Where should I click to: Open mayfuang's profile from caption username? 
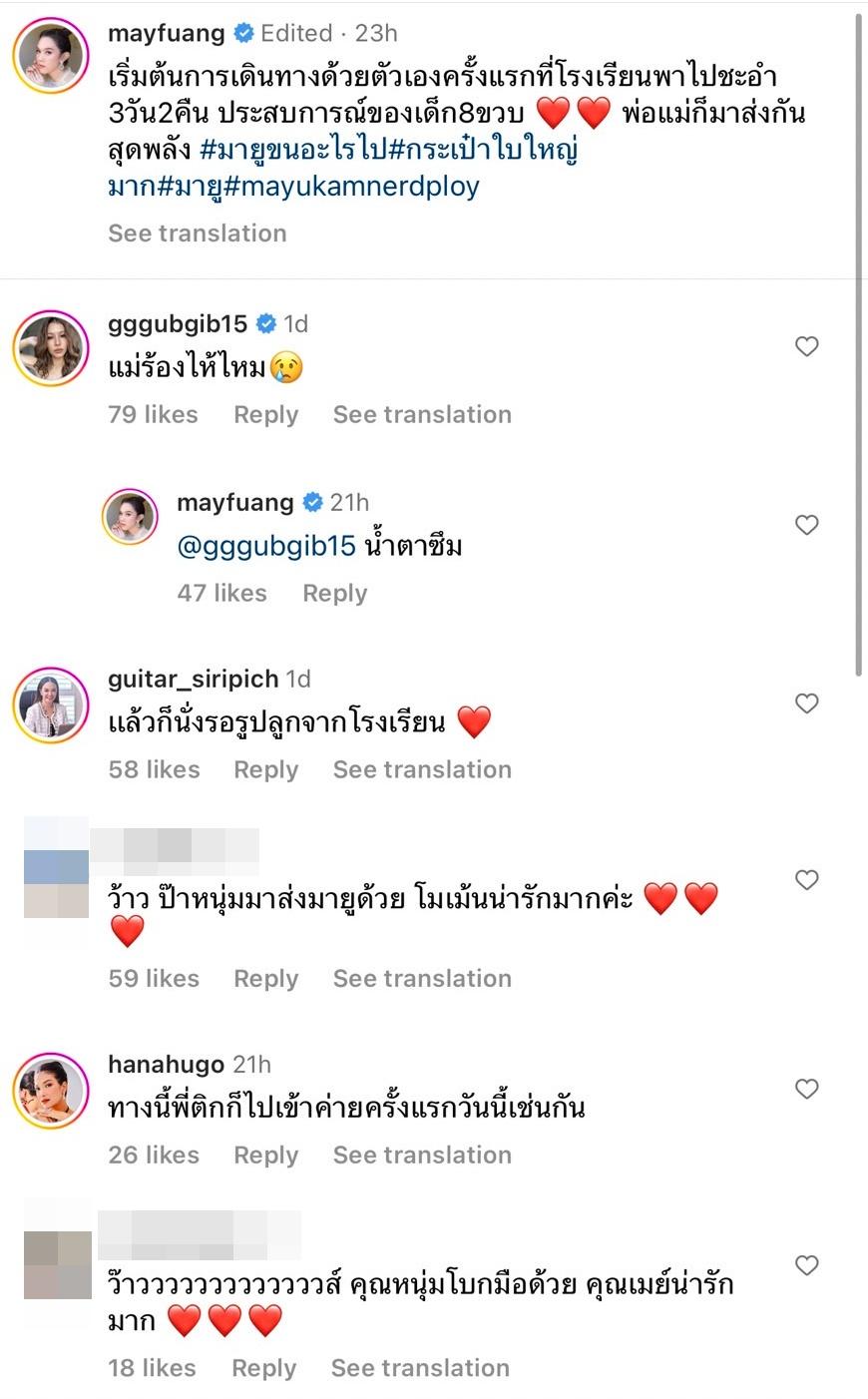166,33
